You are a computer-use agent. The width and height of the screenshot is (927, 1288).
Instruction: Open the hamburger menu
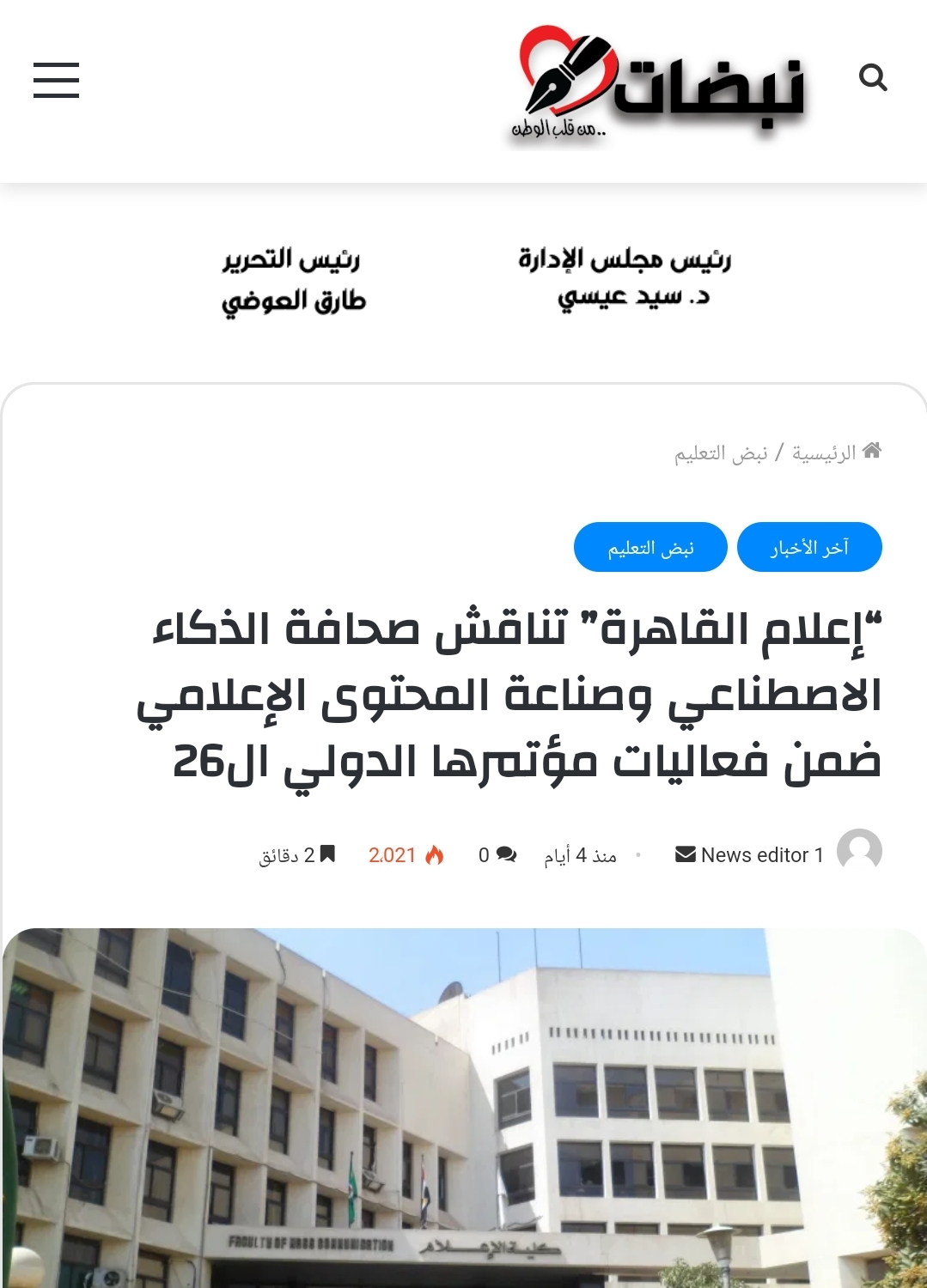(x=56, y=80)
